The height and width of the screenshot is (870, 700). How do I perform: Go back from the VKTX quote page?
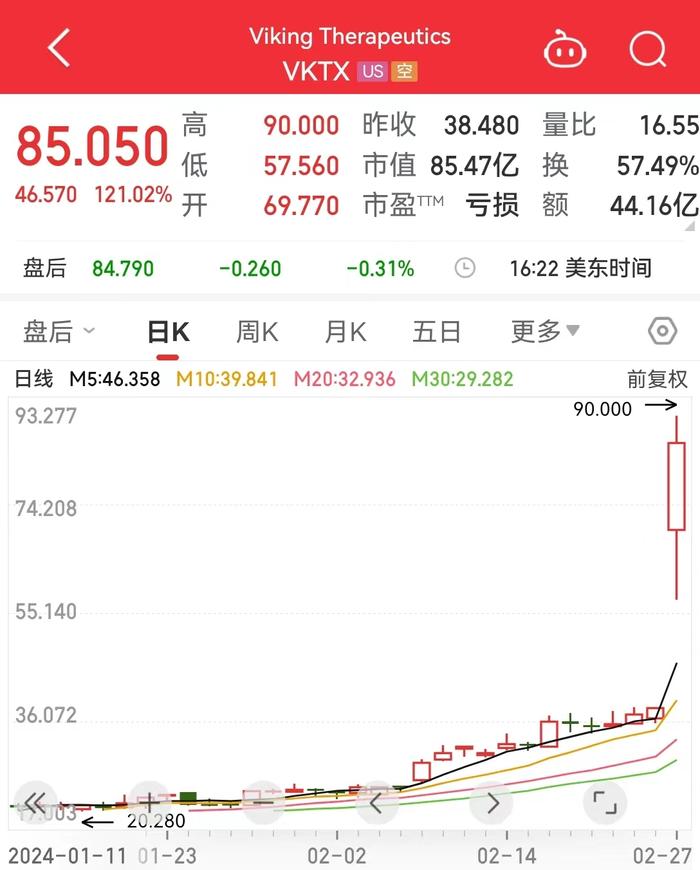[59, 47]
